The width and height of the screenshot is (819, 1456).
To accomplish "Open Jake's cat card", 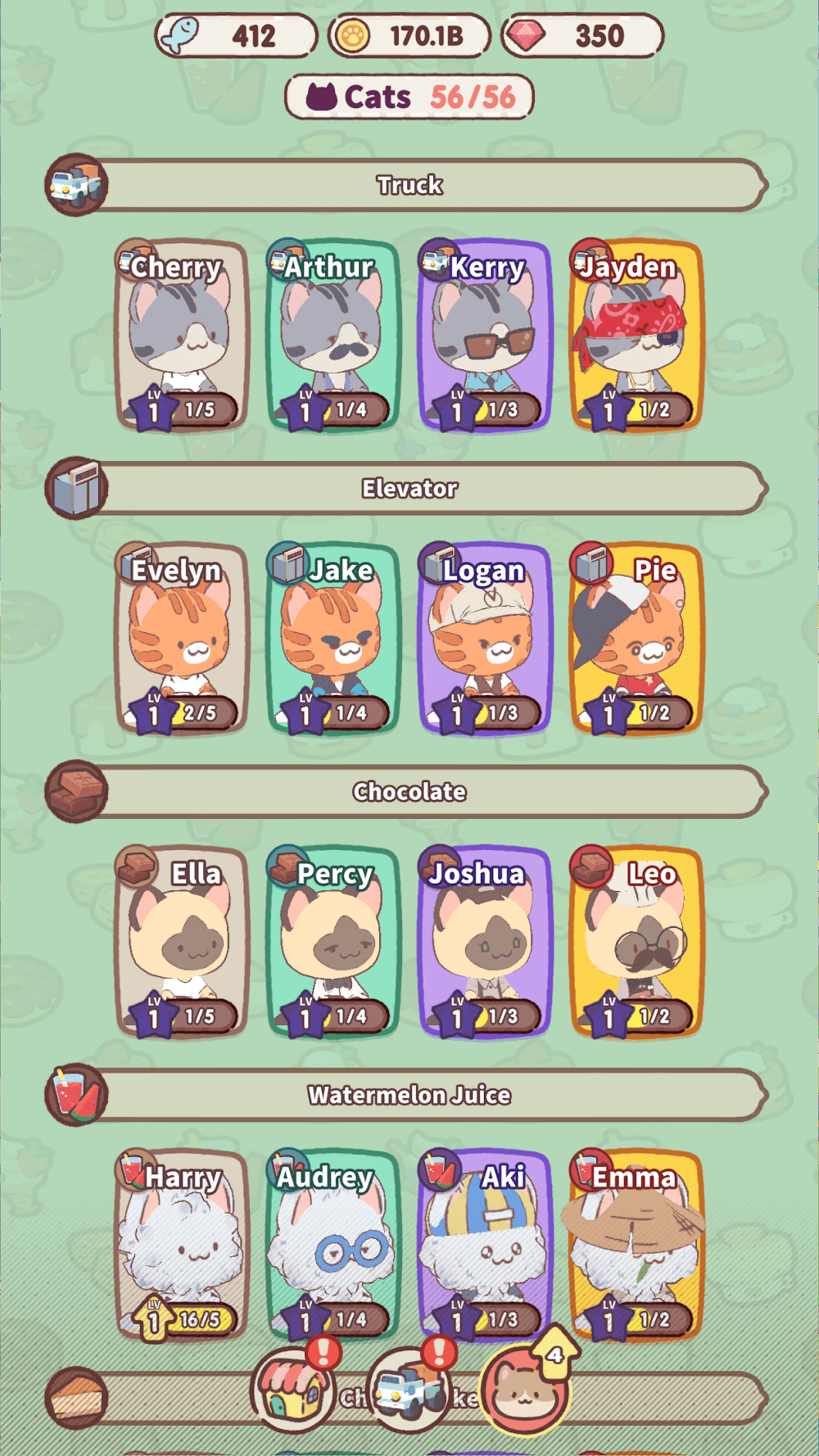I will point(333,639).
